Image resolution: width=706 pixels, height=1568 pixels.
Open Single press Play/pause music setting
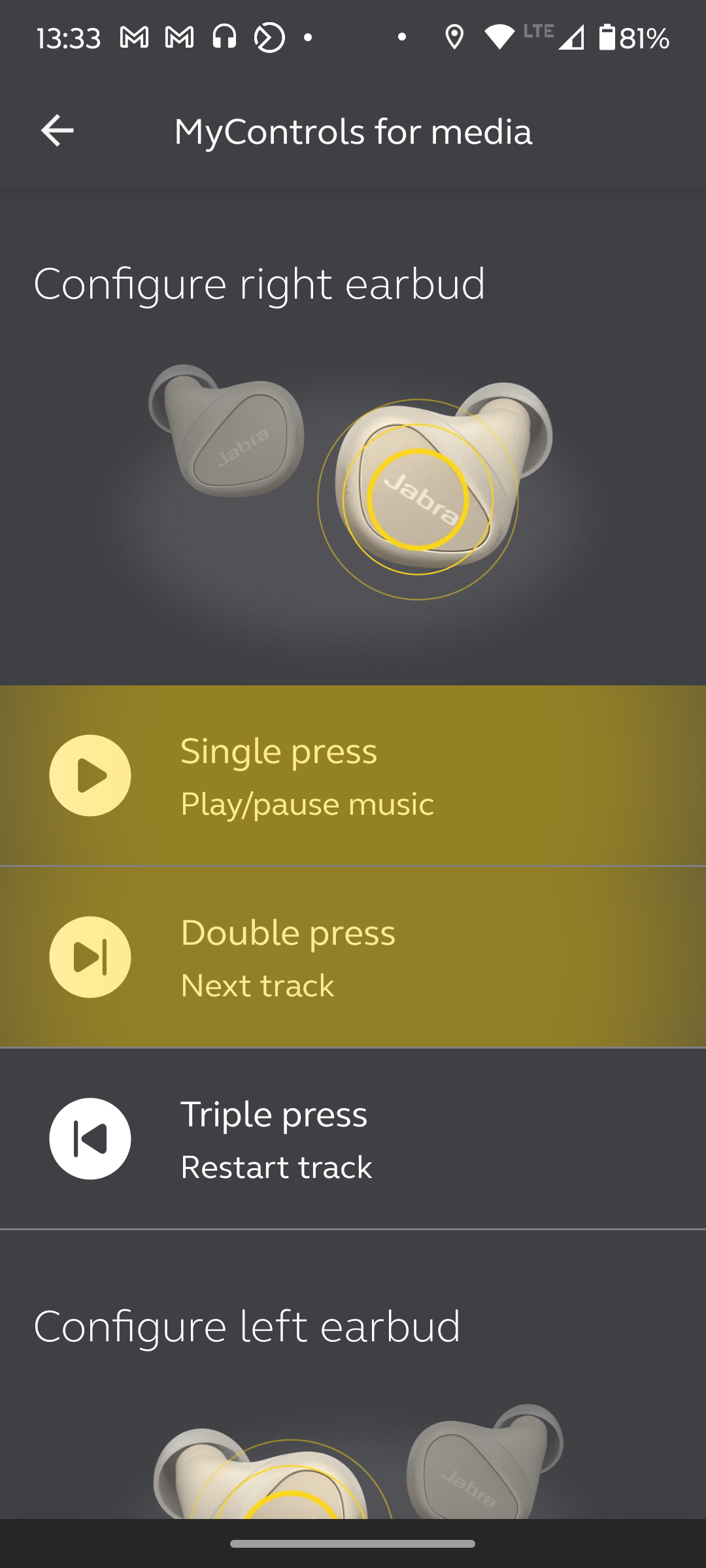(x=353, y=776)
